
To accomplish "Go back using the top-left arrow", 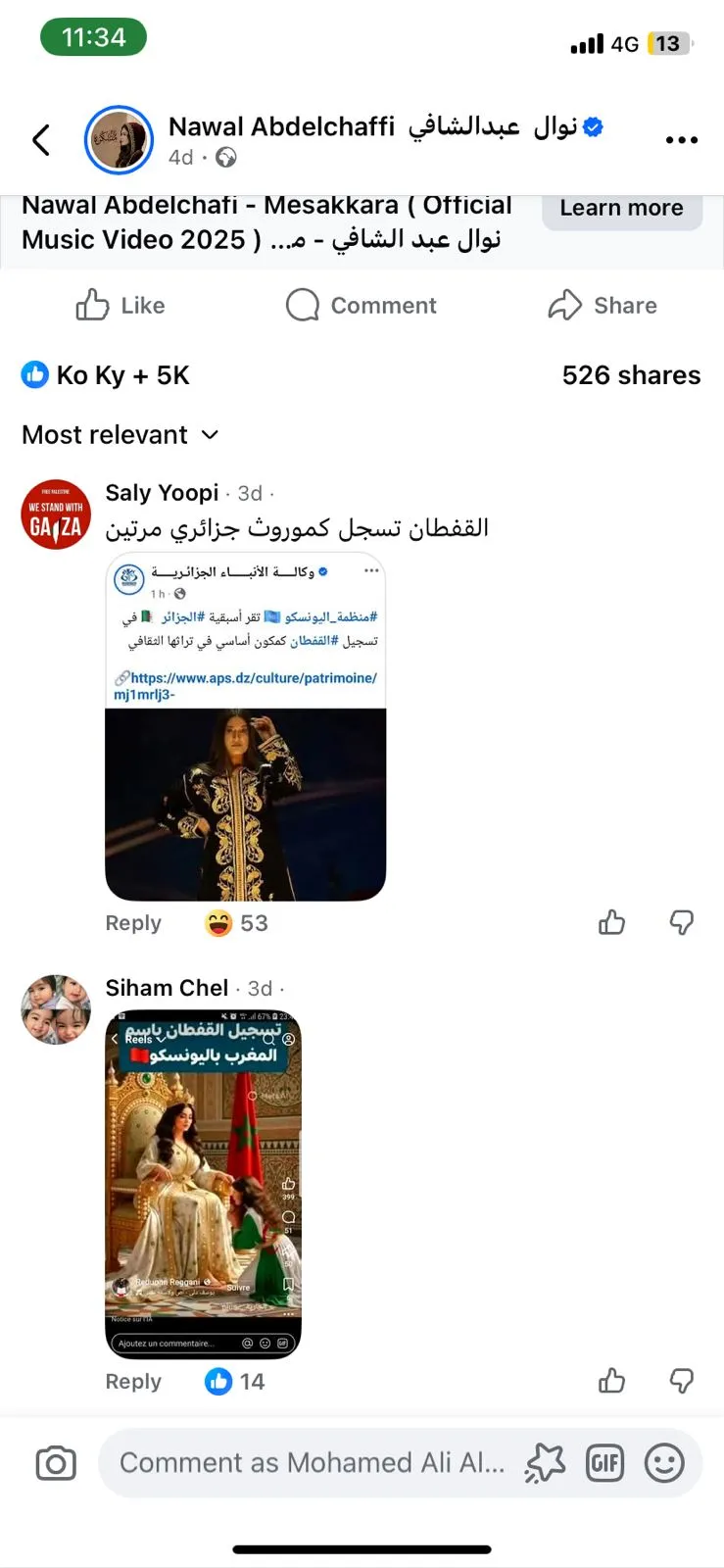I will coord(41,140).
